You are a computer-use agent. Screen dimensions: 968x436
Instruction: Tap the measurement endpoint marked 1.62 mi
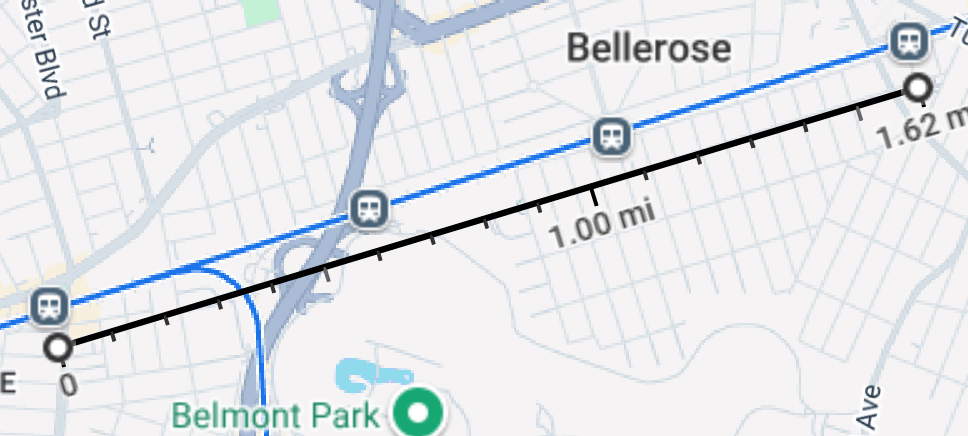(919, 89)
